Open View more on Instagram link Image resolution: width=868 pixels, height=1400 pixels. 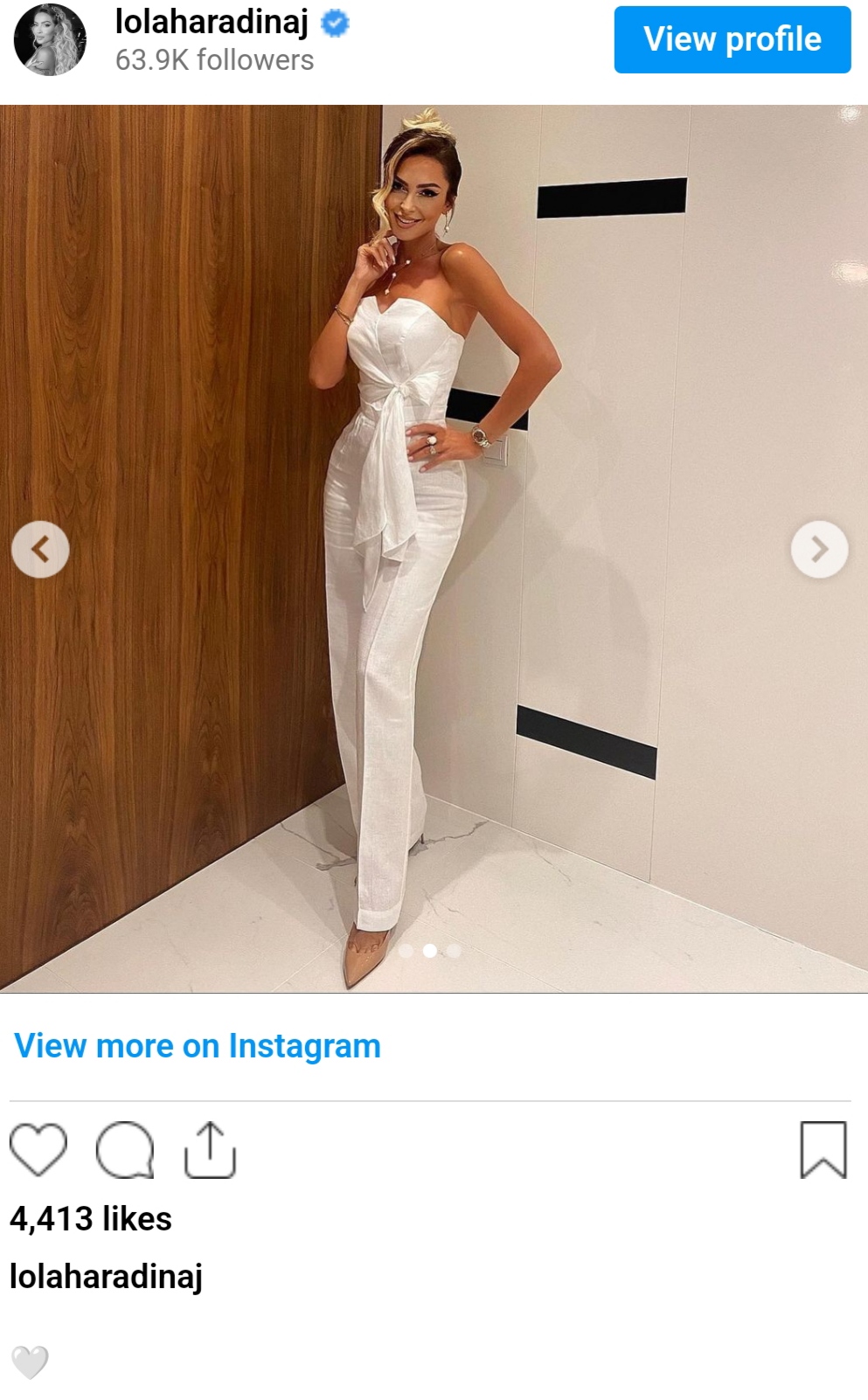[198, 1045]
